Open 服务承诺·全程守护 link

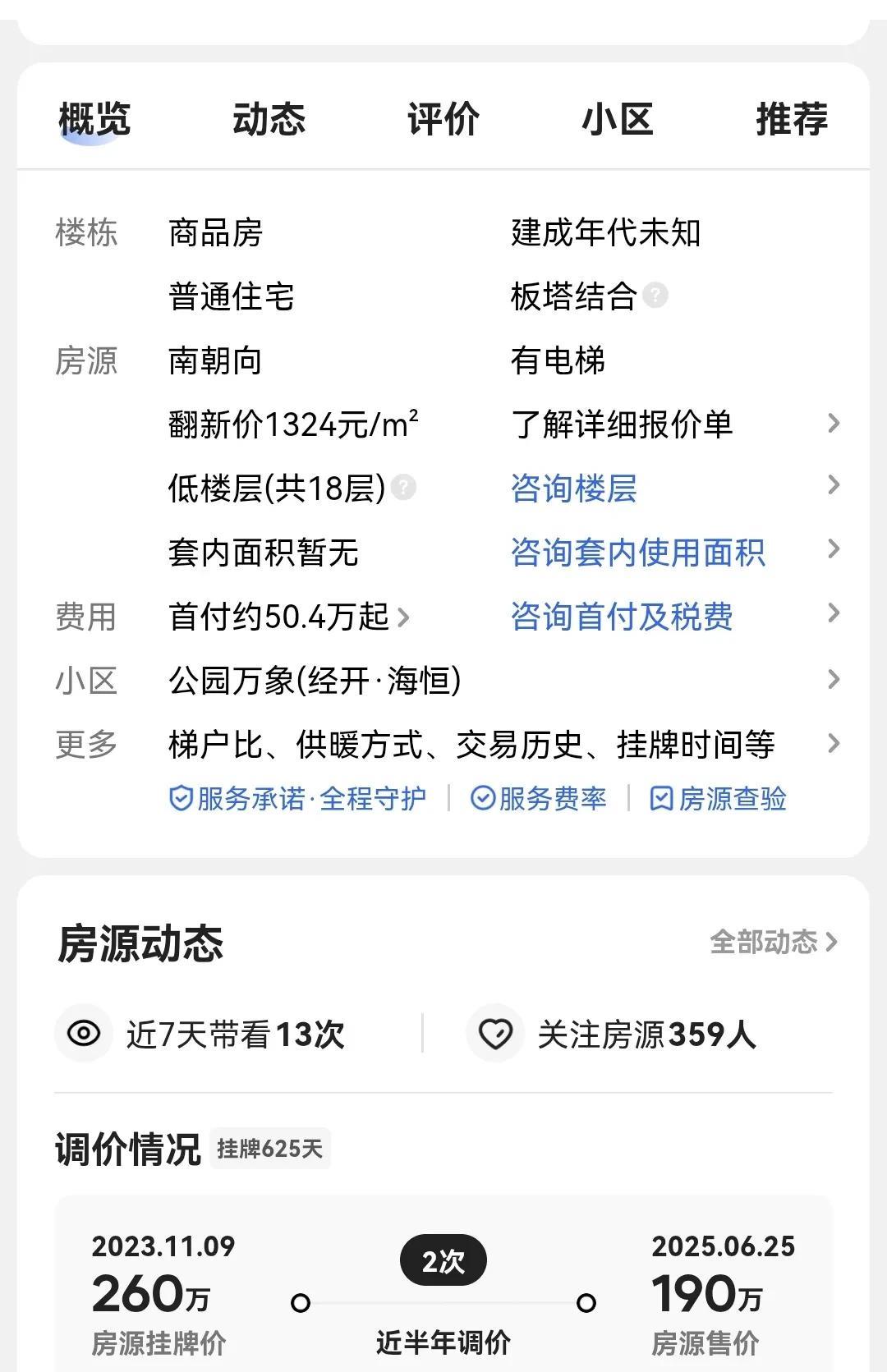click(x=297, y=799)
